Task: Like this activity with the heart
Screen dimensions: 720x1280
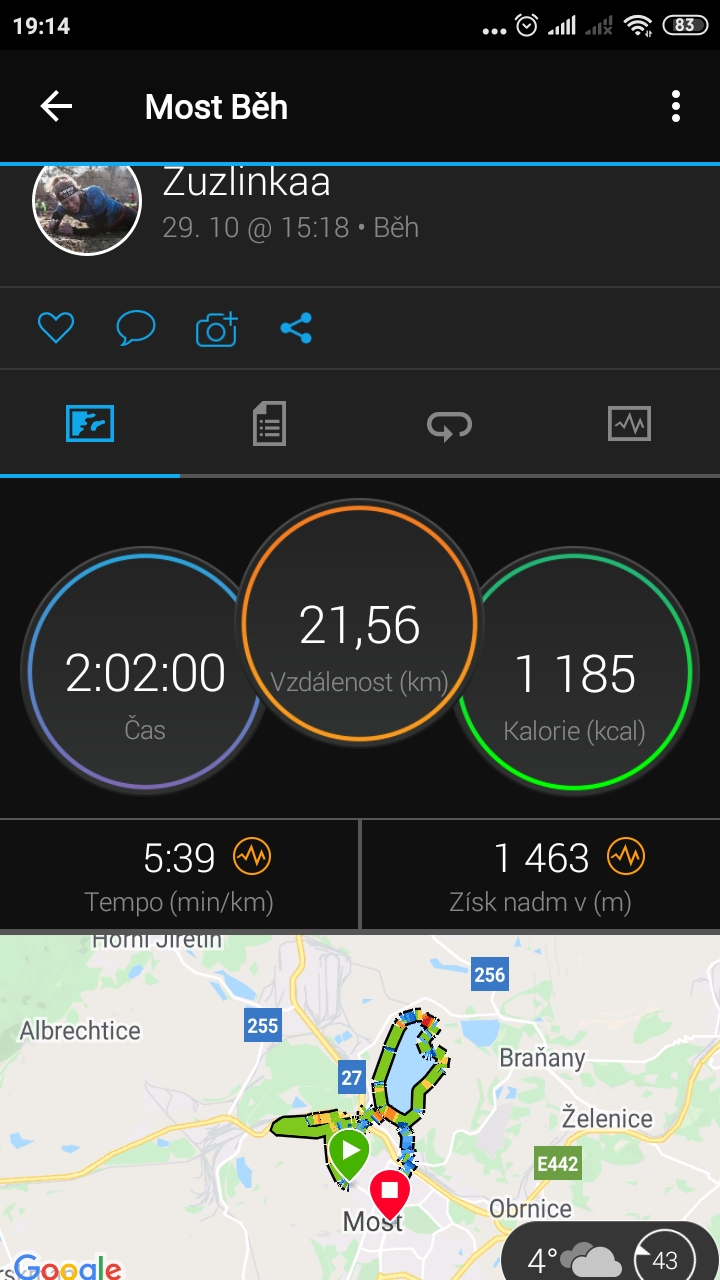Action: coord(56,328)
